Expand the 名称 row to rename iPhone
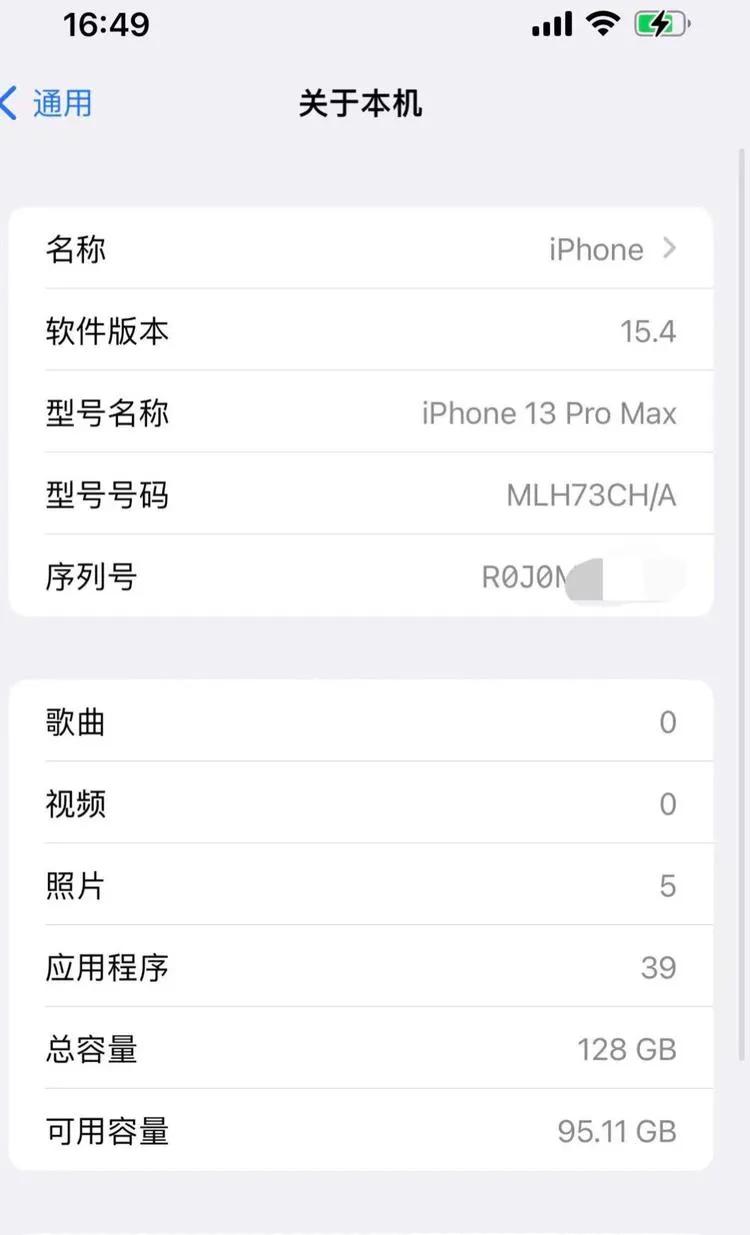This screenshot has height=1235, width=750. tap(375, 249)
